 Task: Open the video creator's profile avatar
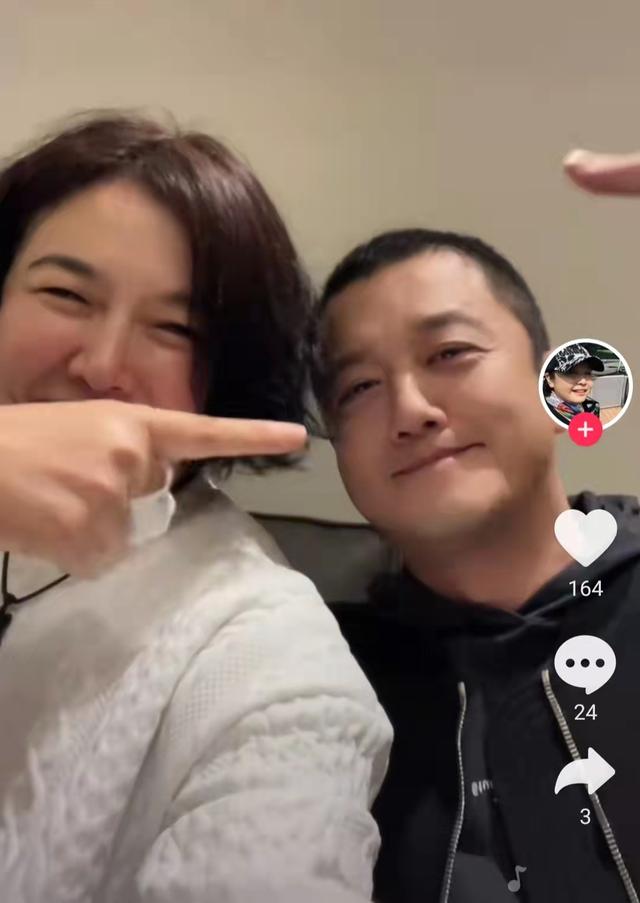click(x=585, y=383)
